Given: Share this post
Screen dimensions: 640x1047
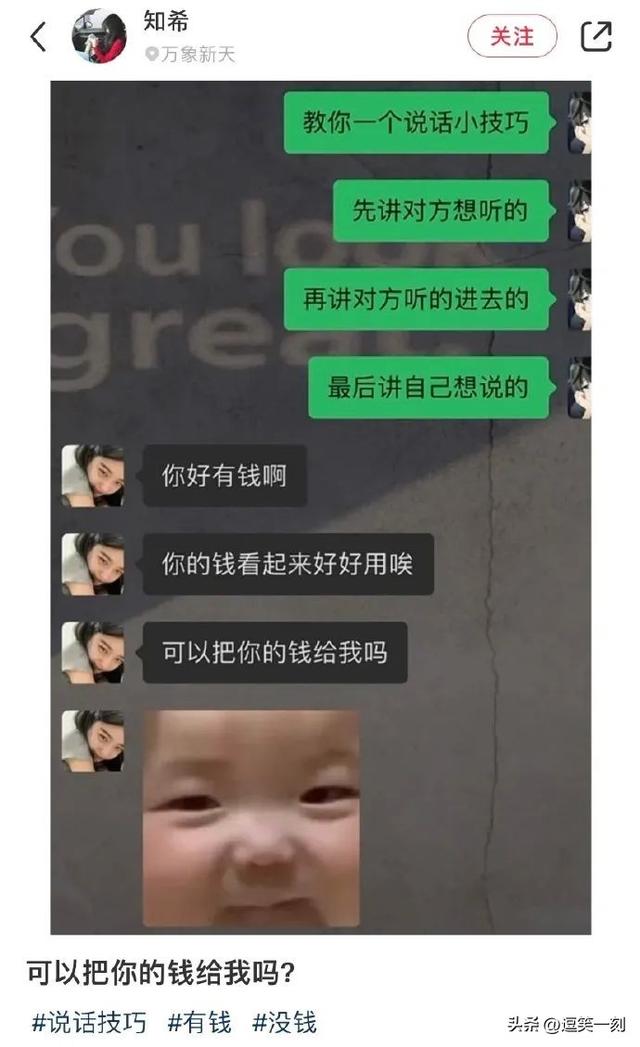Looking at the screenshot, I should (596, 36).
